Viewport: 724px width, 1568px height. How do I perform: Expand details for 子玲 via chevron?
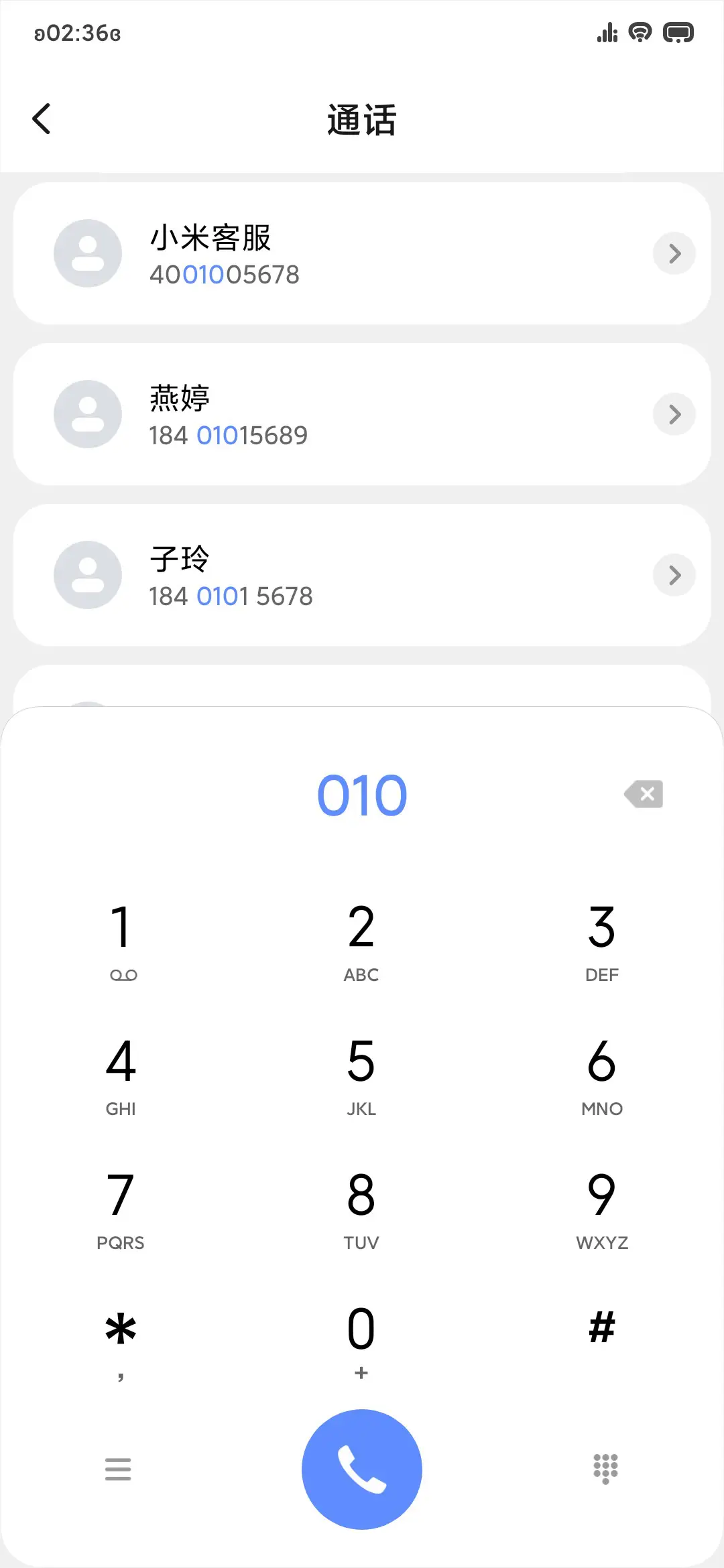[x=674, y=575]
